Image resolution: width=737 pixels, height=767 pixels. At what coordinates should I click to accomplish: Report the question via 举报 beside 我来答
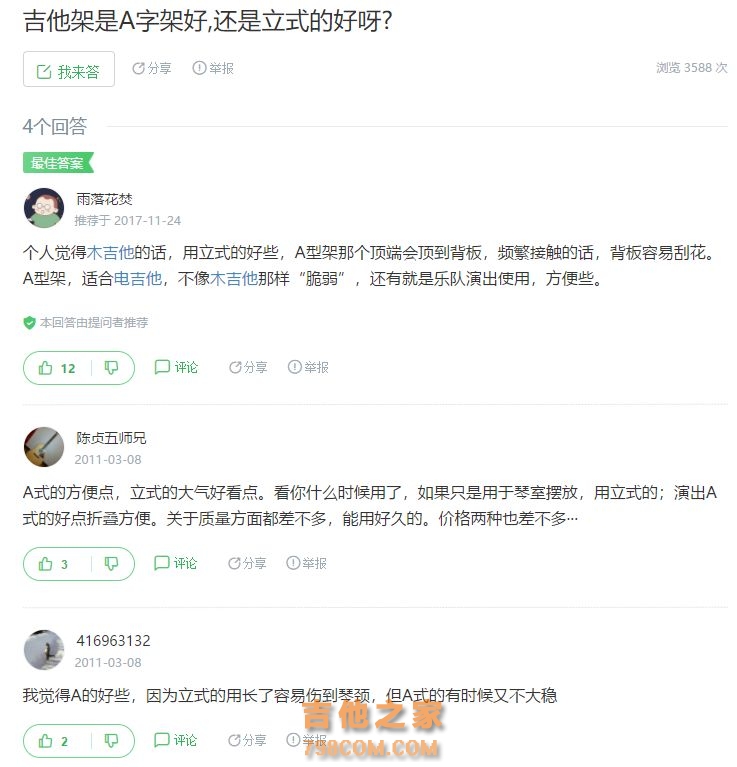point(213,69)
